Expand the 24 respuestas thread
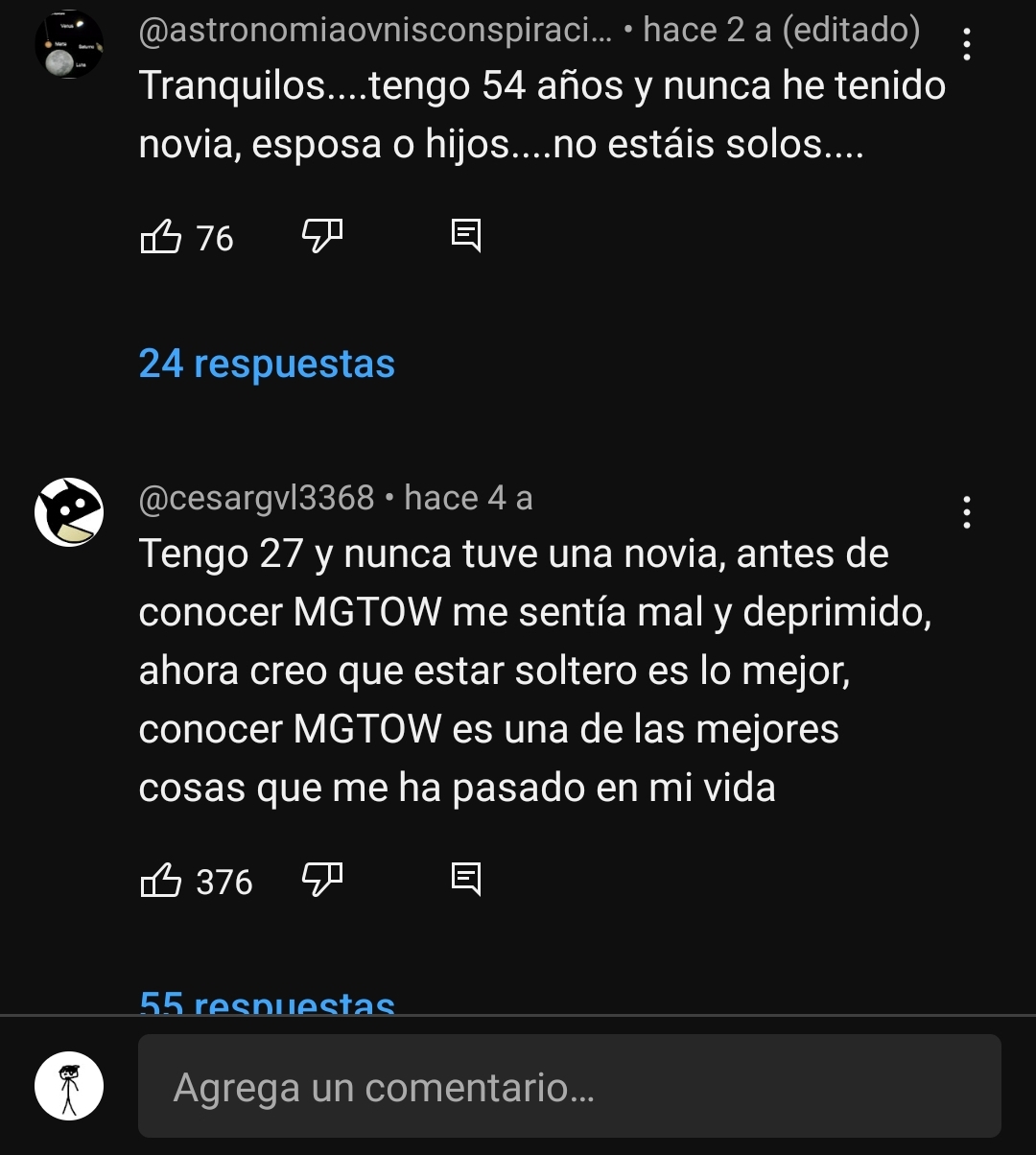 pos(267,364)
